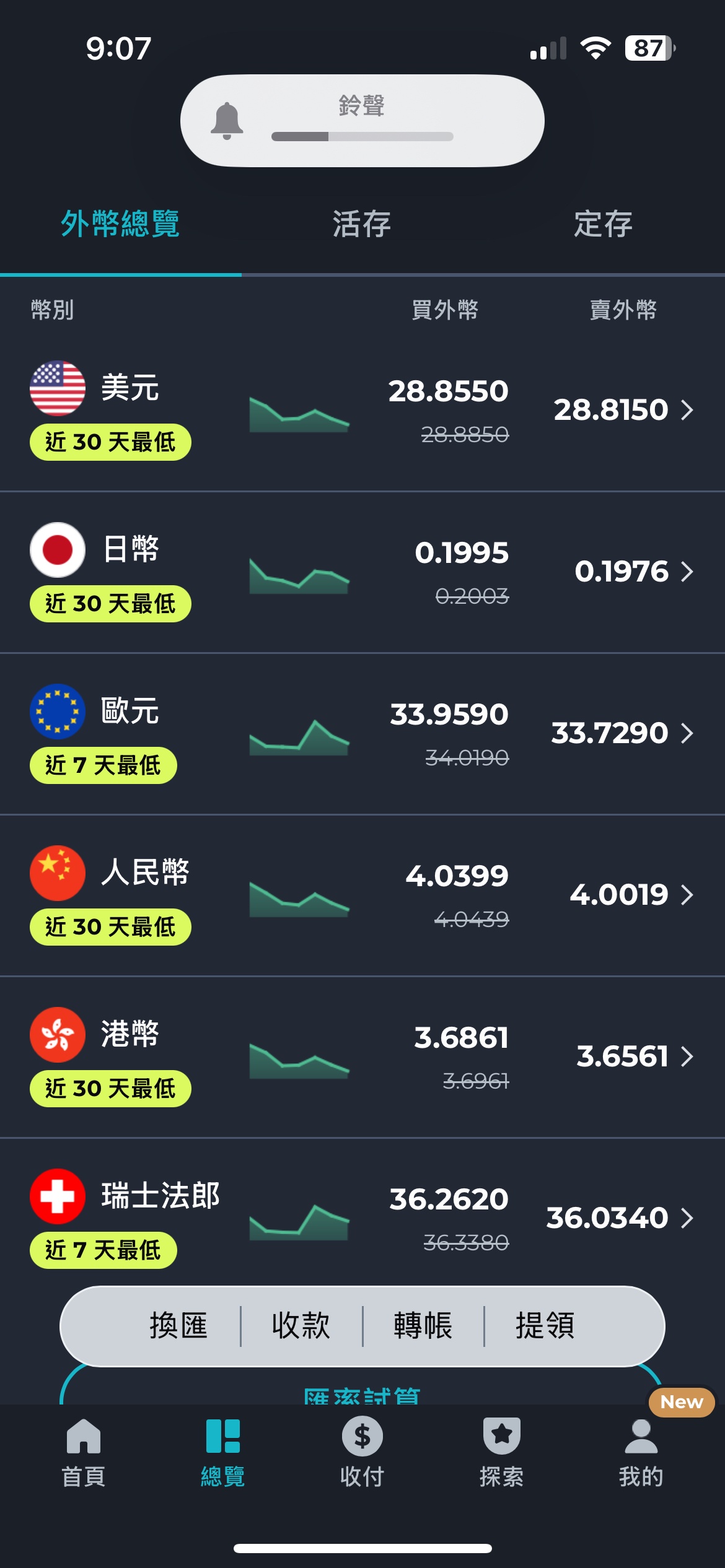Tap the 收款 button
Screen dimensions: 725x1568
(301, 1326)
